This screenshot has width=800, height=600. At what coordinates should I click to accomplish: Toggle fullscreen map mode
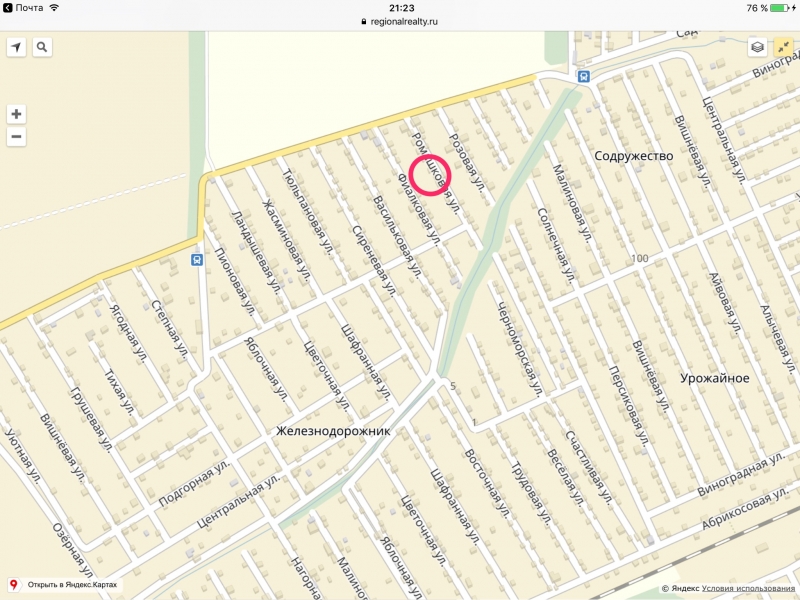click(783, 47)
